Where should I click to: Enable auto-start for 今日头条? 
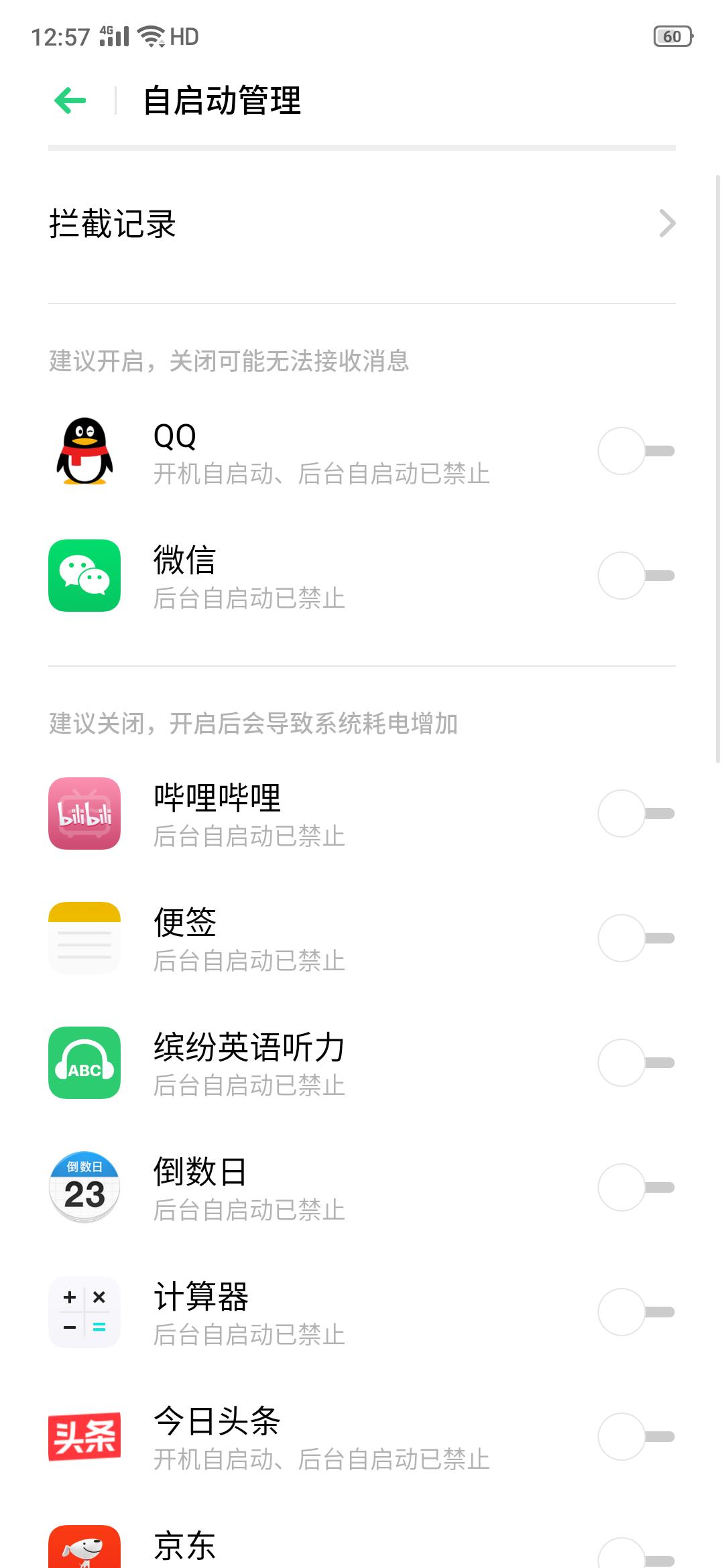tap(636, 1437)
